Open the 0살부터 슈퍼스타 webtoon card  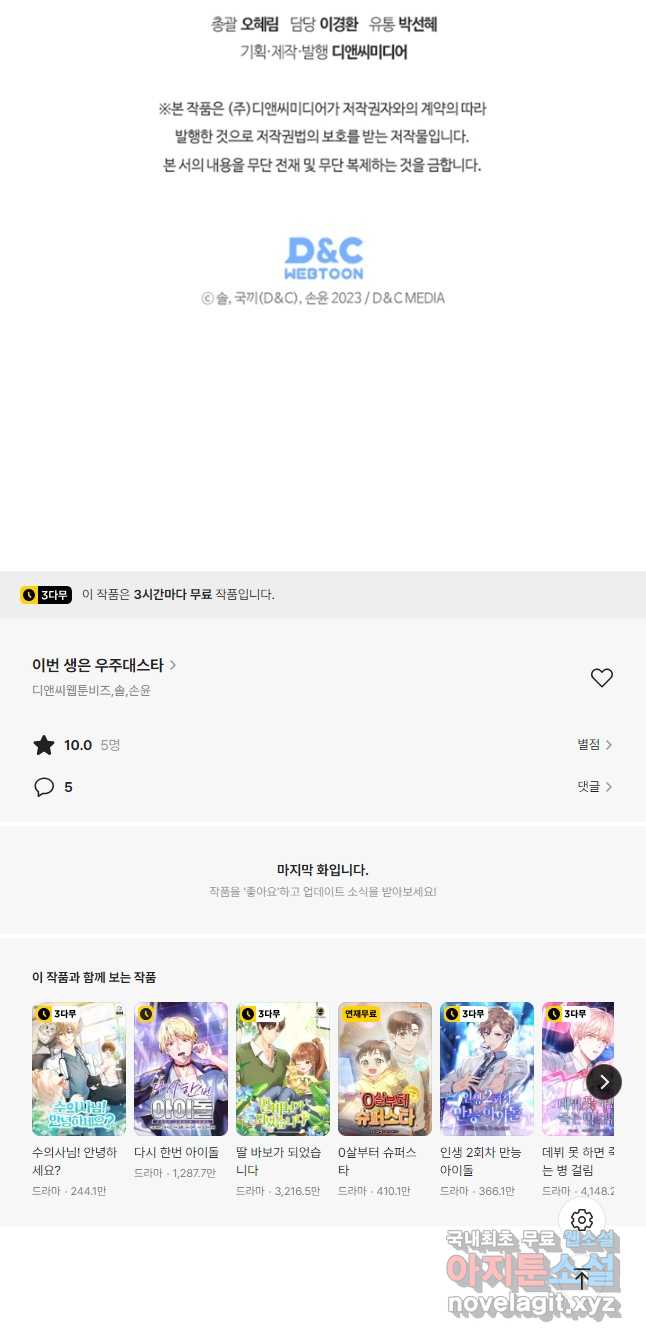click(x=385, y=1069)
